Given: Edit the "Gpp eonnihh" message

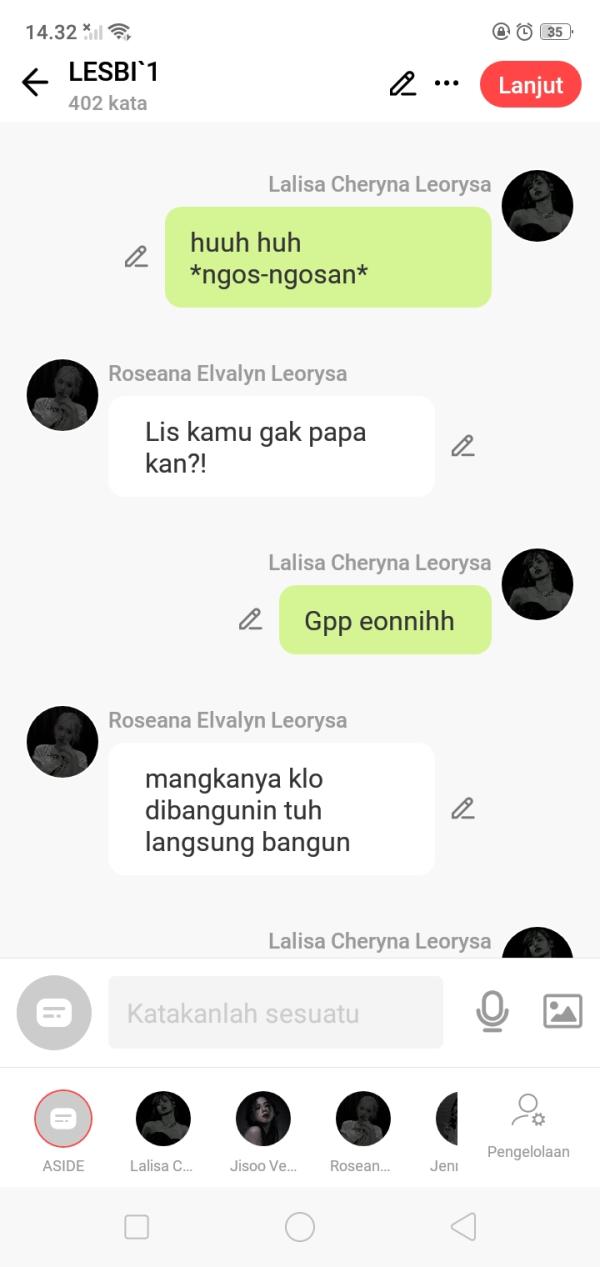Looking at the screenshot, I should (250, 620).
